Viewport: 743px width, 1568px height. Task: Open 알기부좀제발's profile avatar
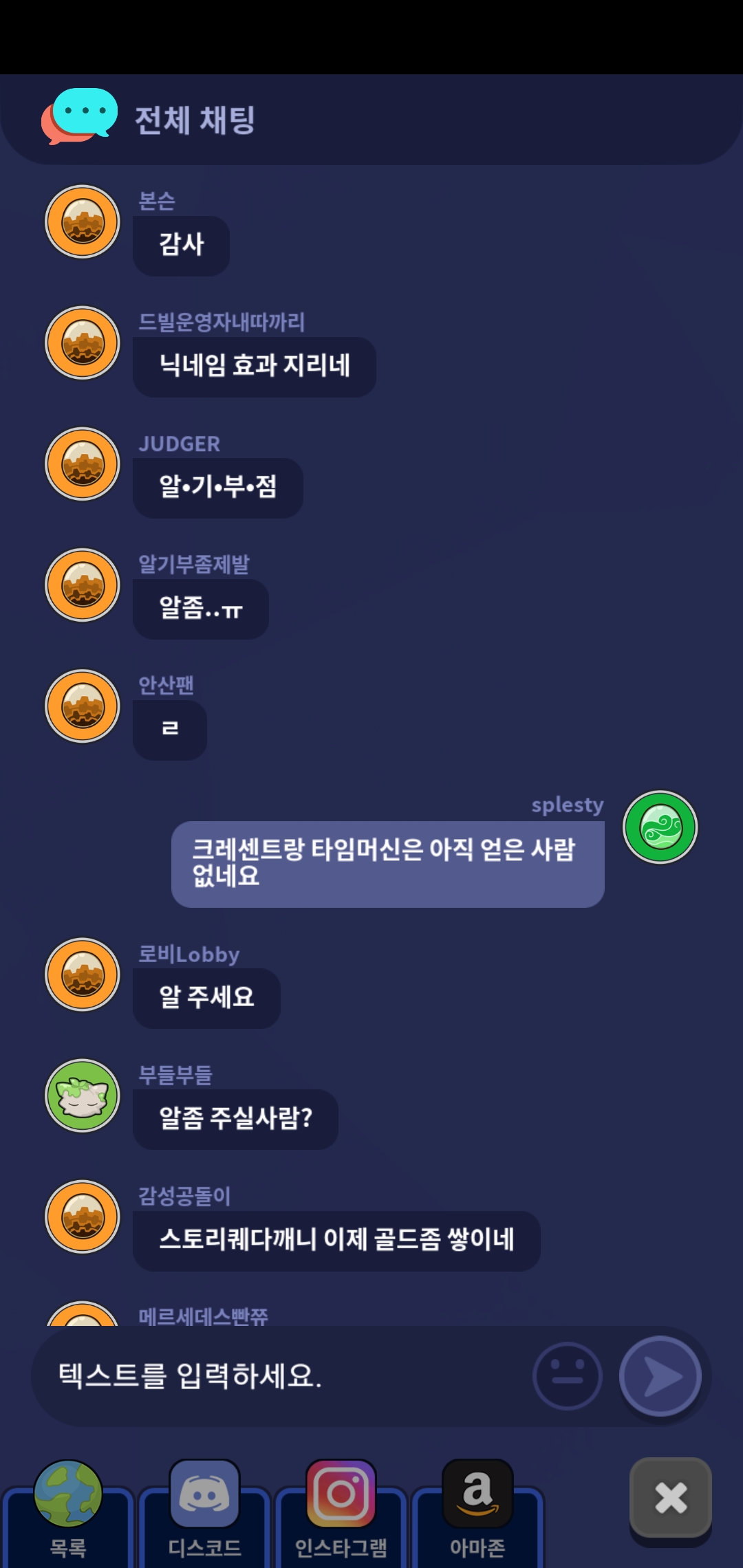(x=83, y=585)
